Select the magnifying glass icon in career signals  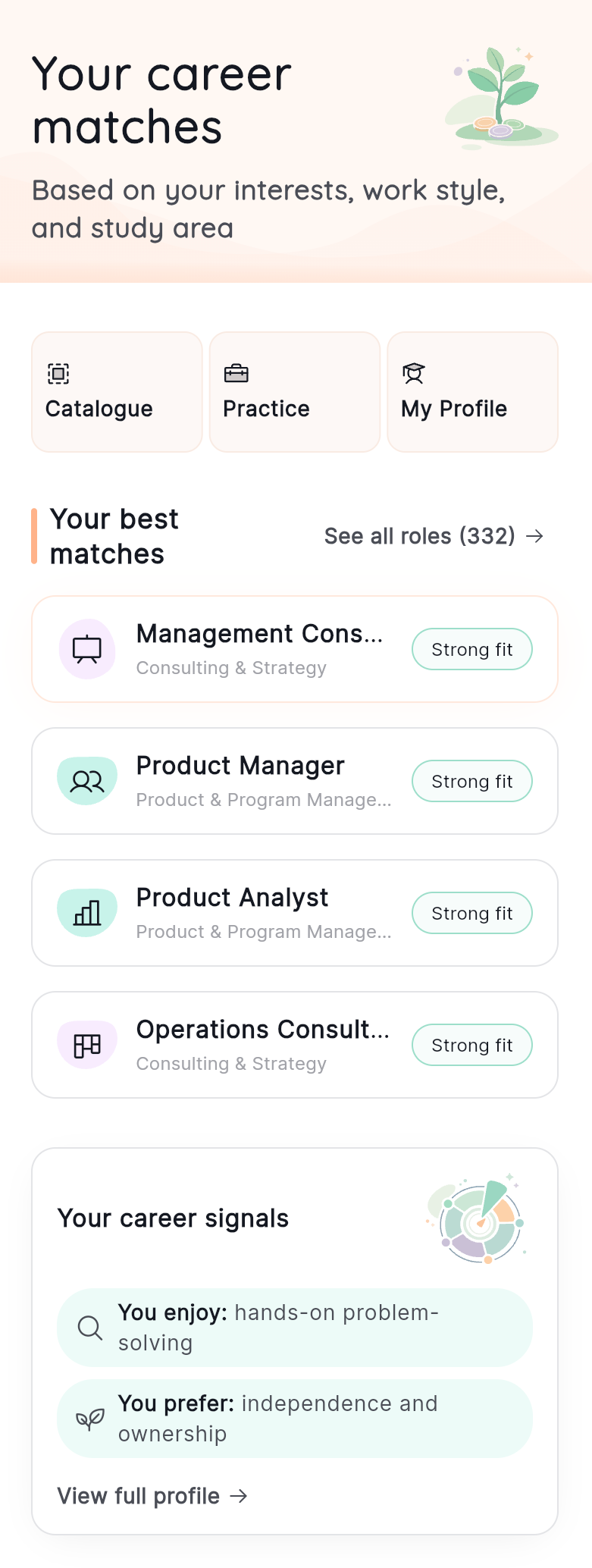coord(89,1328)
